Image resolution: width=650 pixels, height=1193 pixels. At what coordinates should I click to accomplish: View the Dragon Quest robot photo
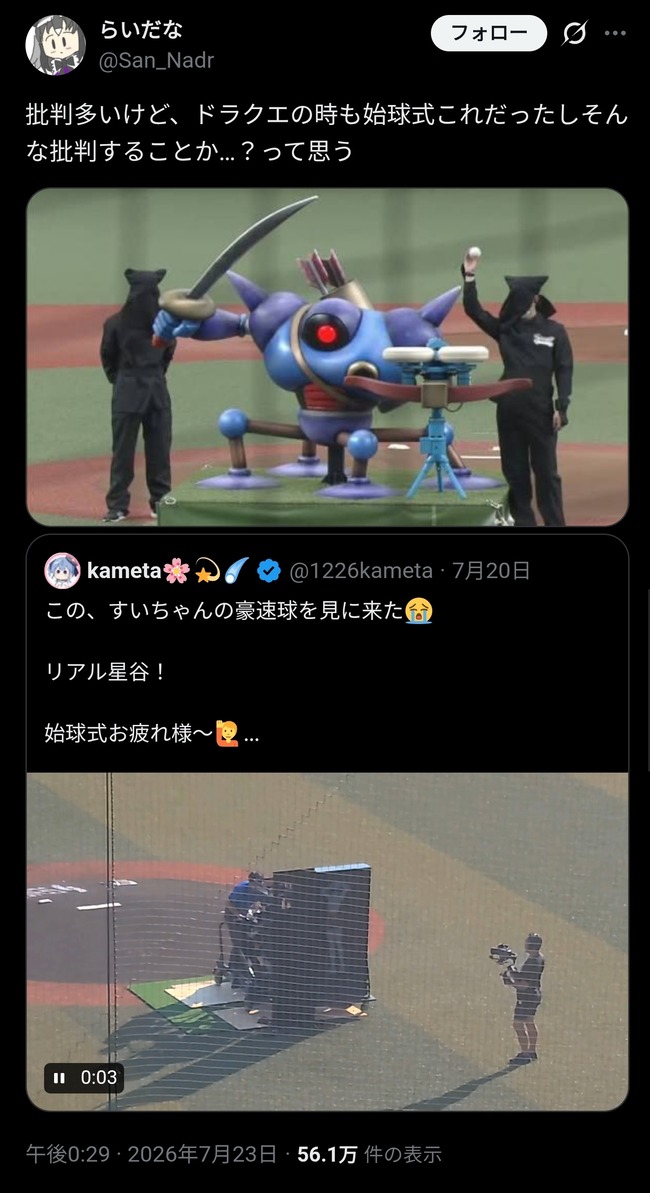pyautogui.click(x=327, y=357)
